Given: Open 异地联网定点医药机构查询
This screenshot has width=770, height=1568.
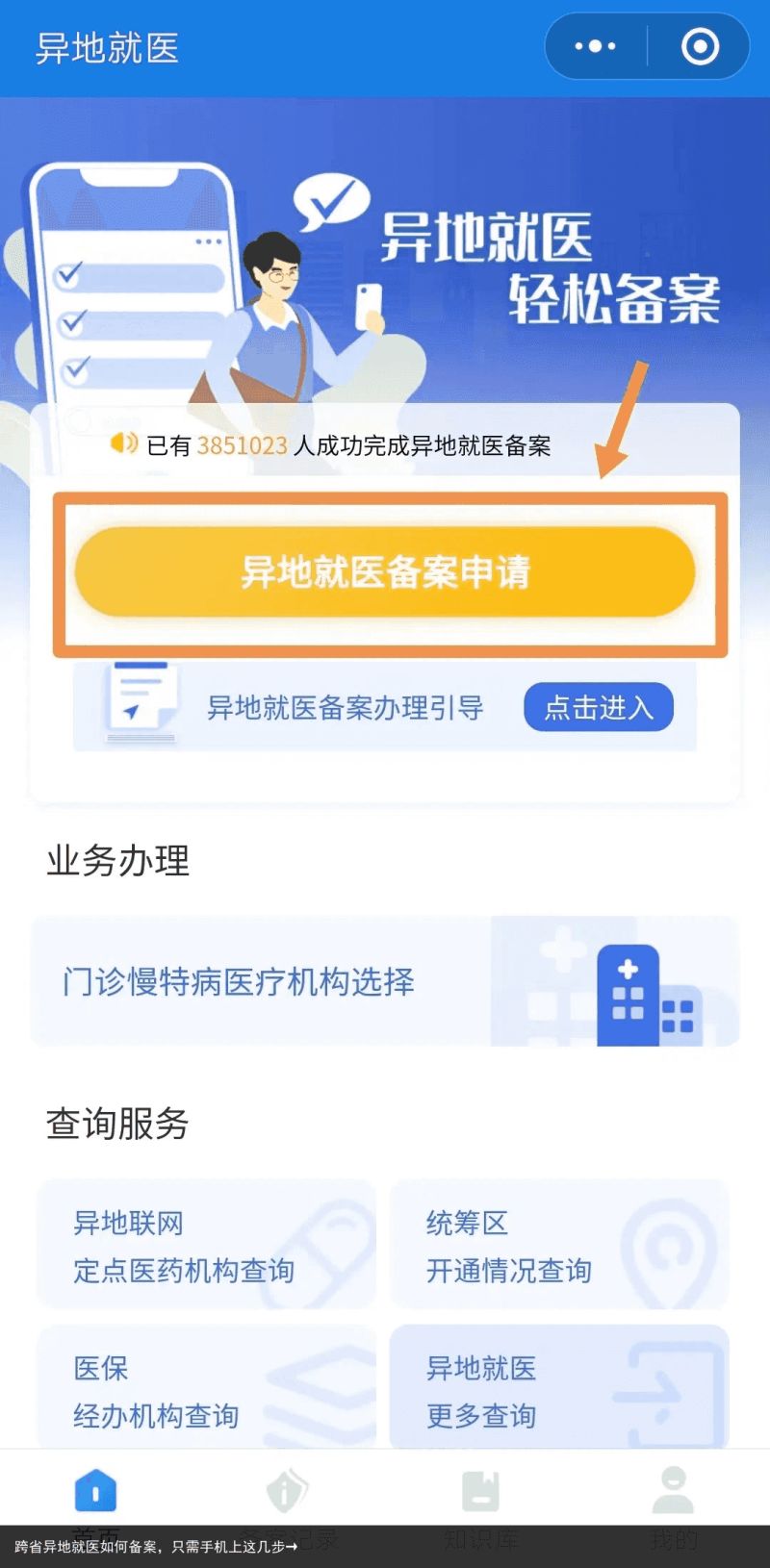Looking at the screenshot, I should (206, 1246).
